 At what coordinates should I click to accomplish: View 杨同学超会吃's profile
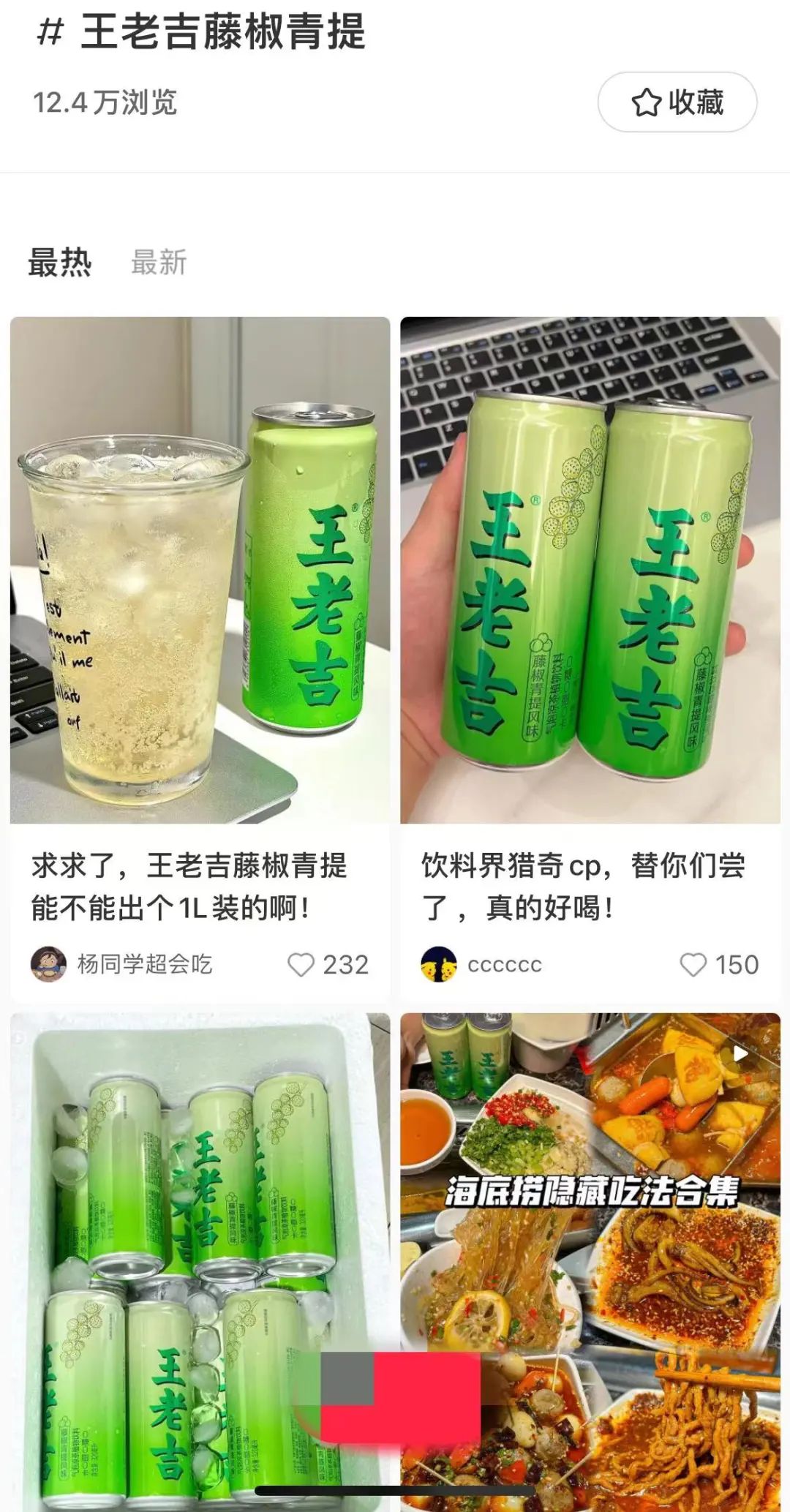tap(49, 964)
